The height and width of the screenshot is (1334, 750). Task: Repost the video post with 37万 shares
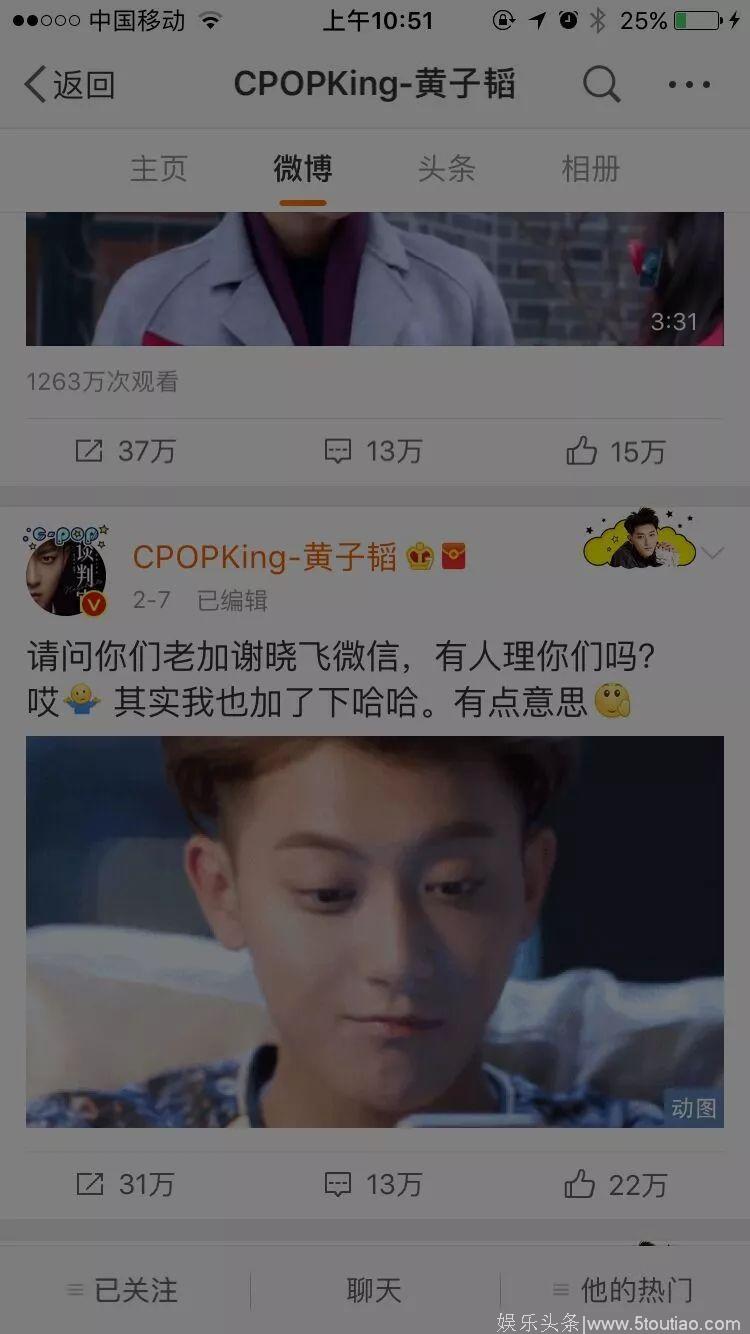tap(125, 452)
